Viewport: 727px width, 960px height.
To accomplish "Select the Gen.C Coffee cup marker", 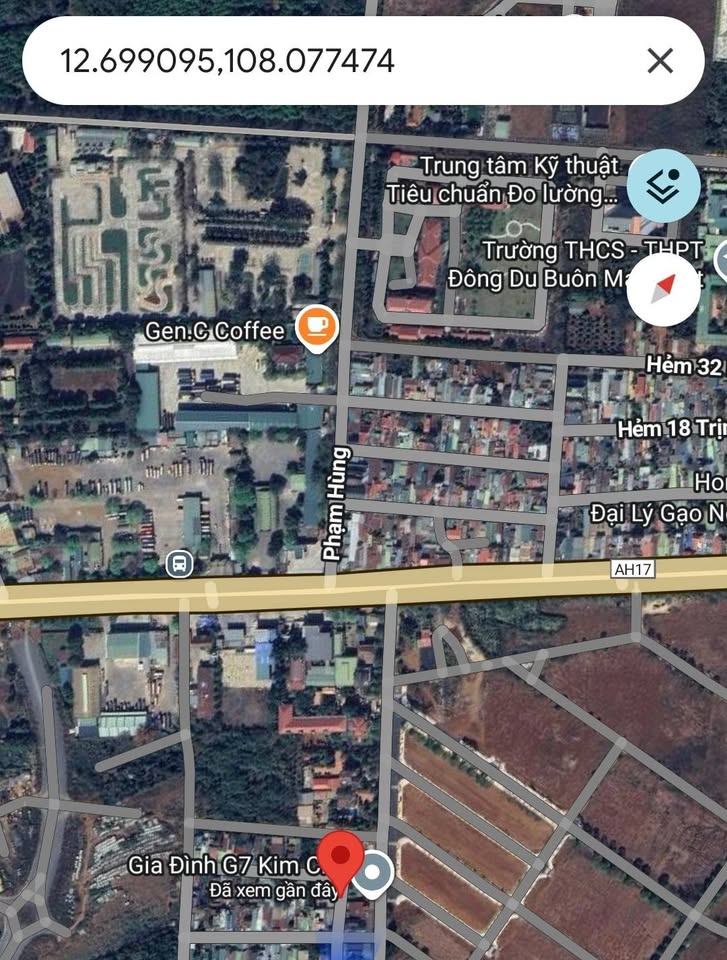I will click(316, 325).
